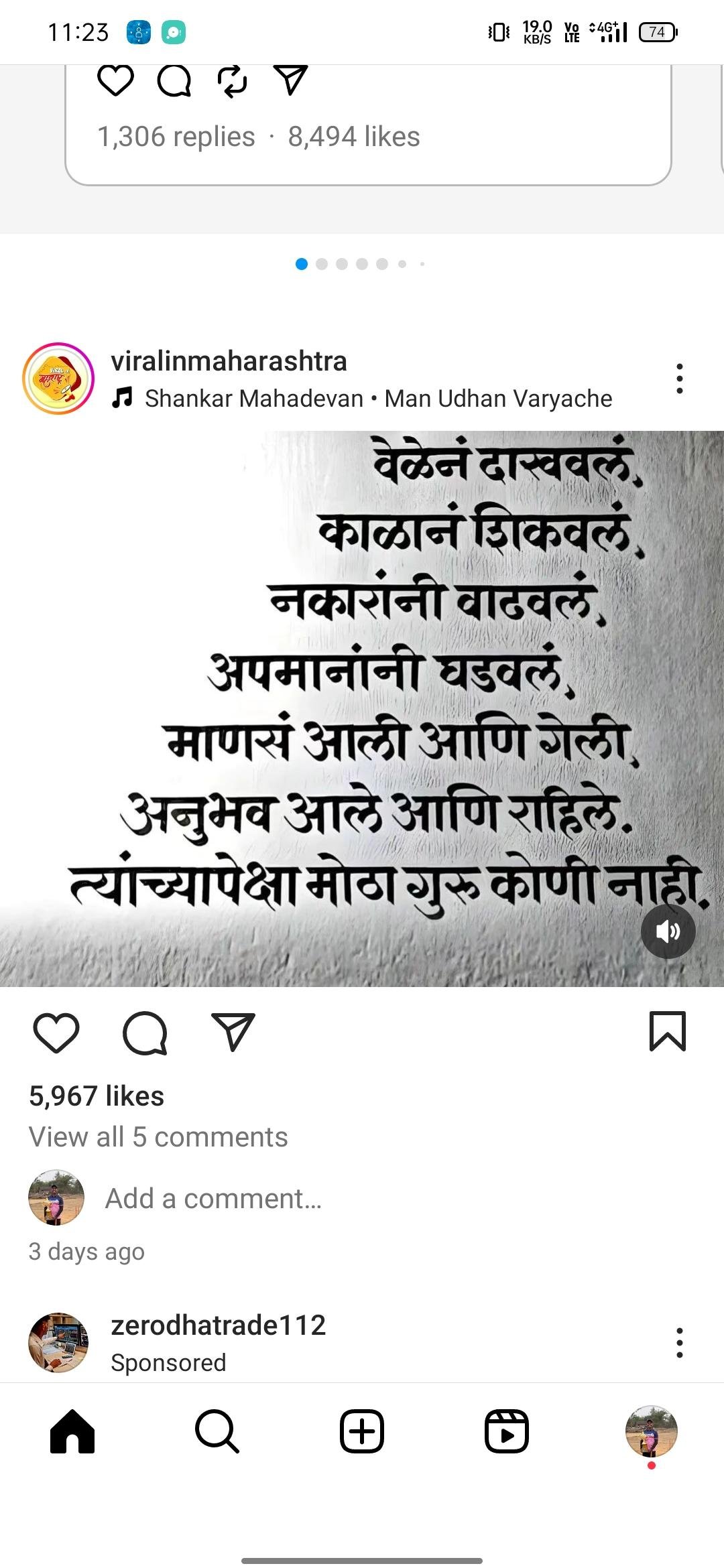Switch to the Reels tab
Screen dimensions: 724x1568
coord(507,1431)
